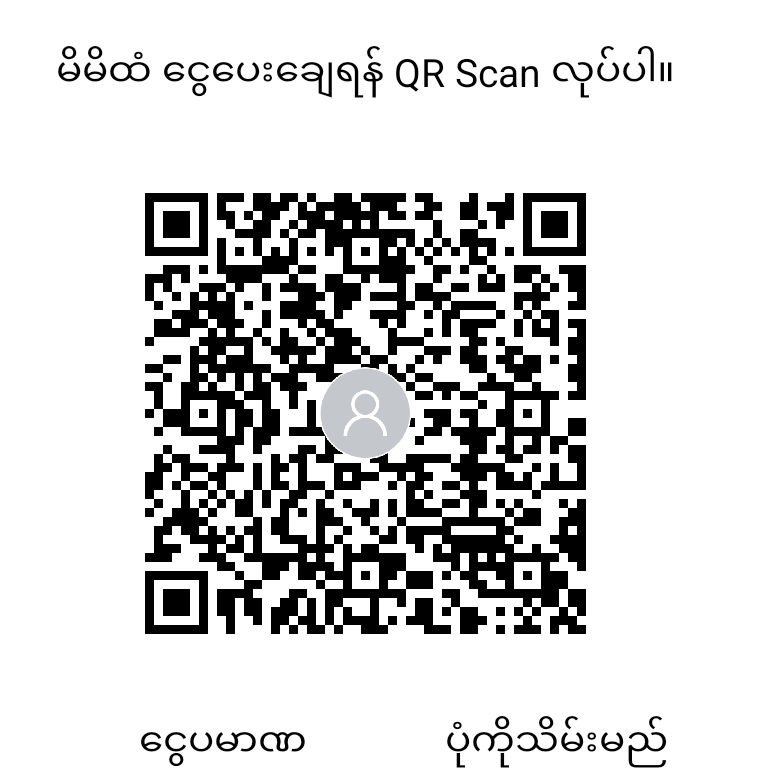Save the QR image via ပုံကိုသိမ်းမည်

click(555, 742)
